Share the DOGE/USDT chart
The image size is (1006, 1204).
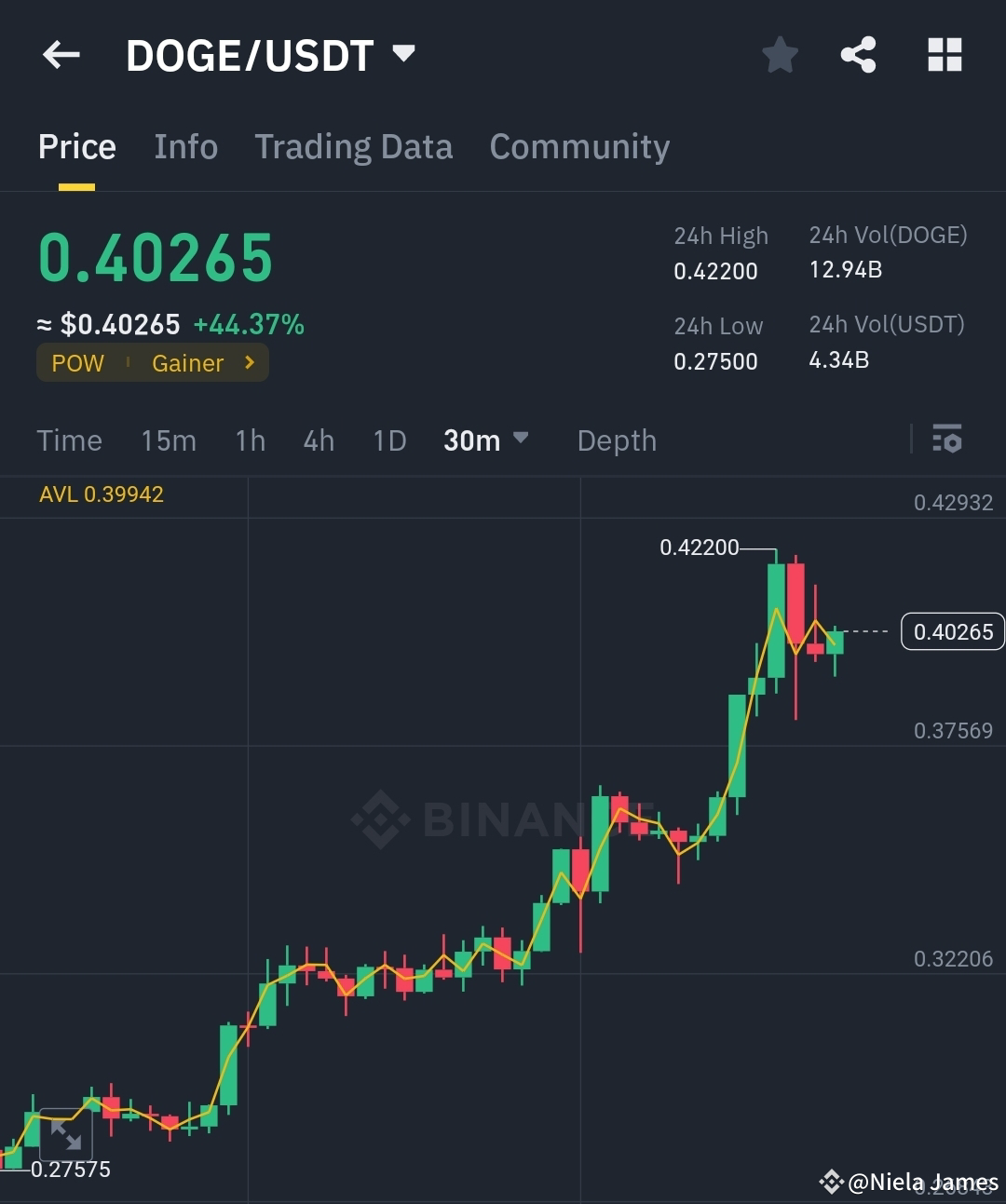858,54
